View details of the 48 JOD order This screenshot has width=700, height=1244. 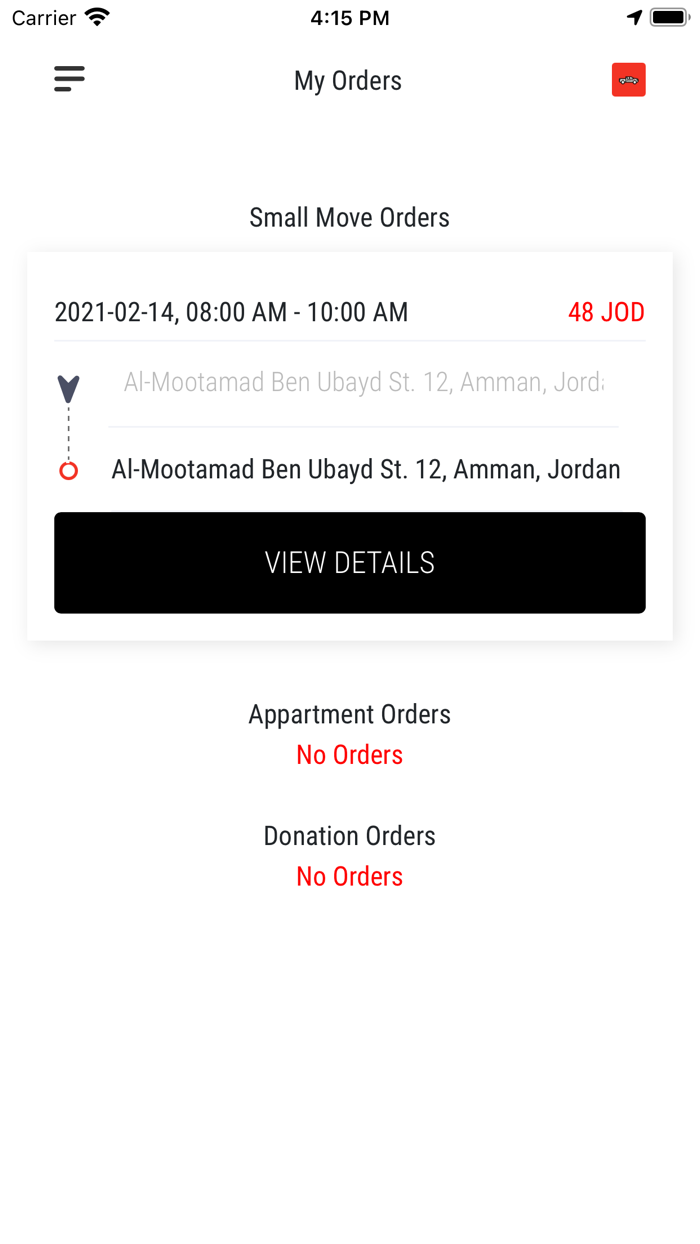[349, 563]
